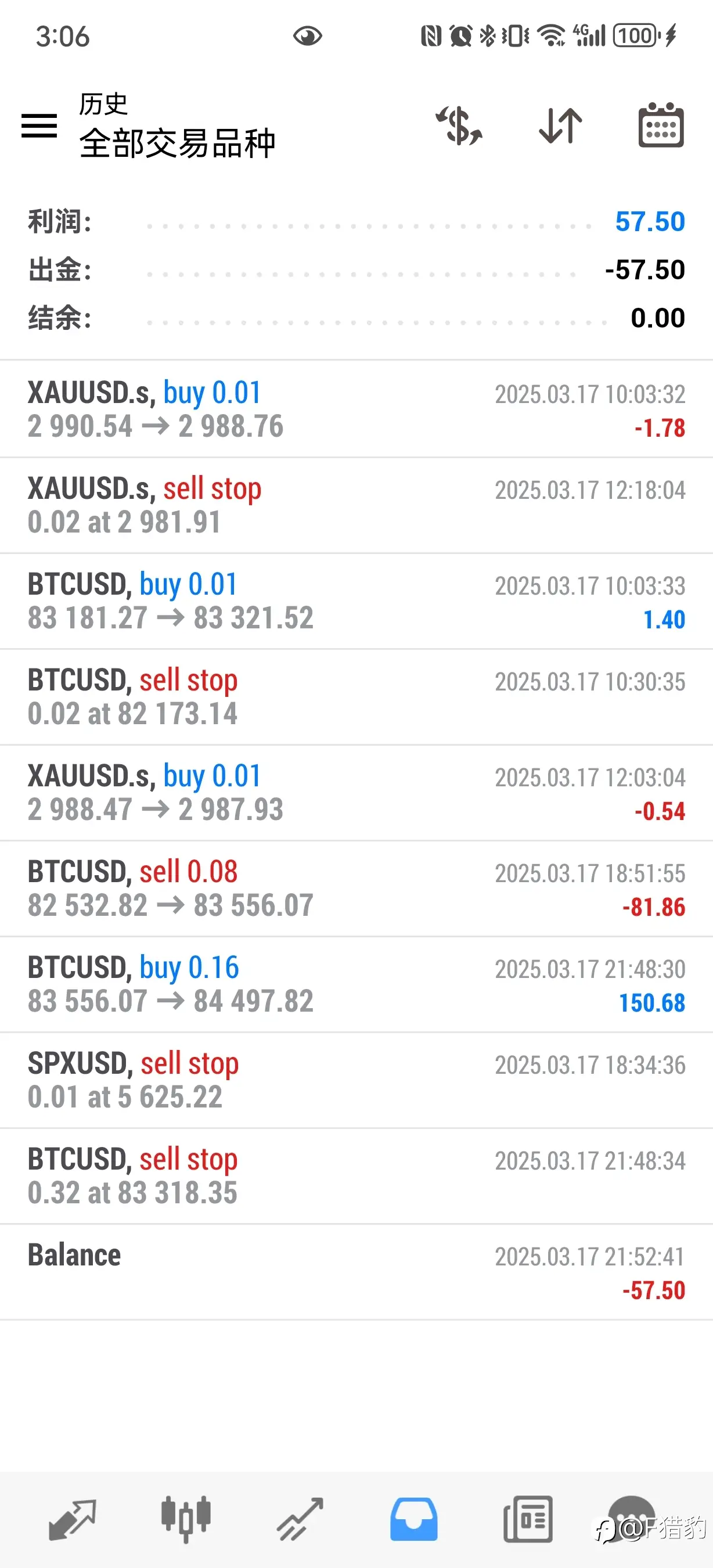This screenshot has width=713, height=1568.
Task: Open BTCUSD sell stop at 83 318.35
Action: (356, 1176)
